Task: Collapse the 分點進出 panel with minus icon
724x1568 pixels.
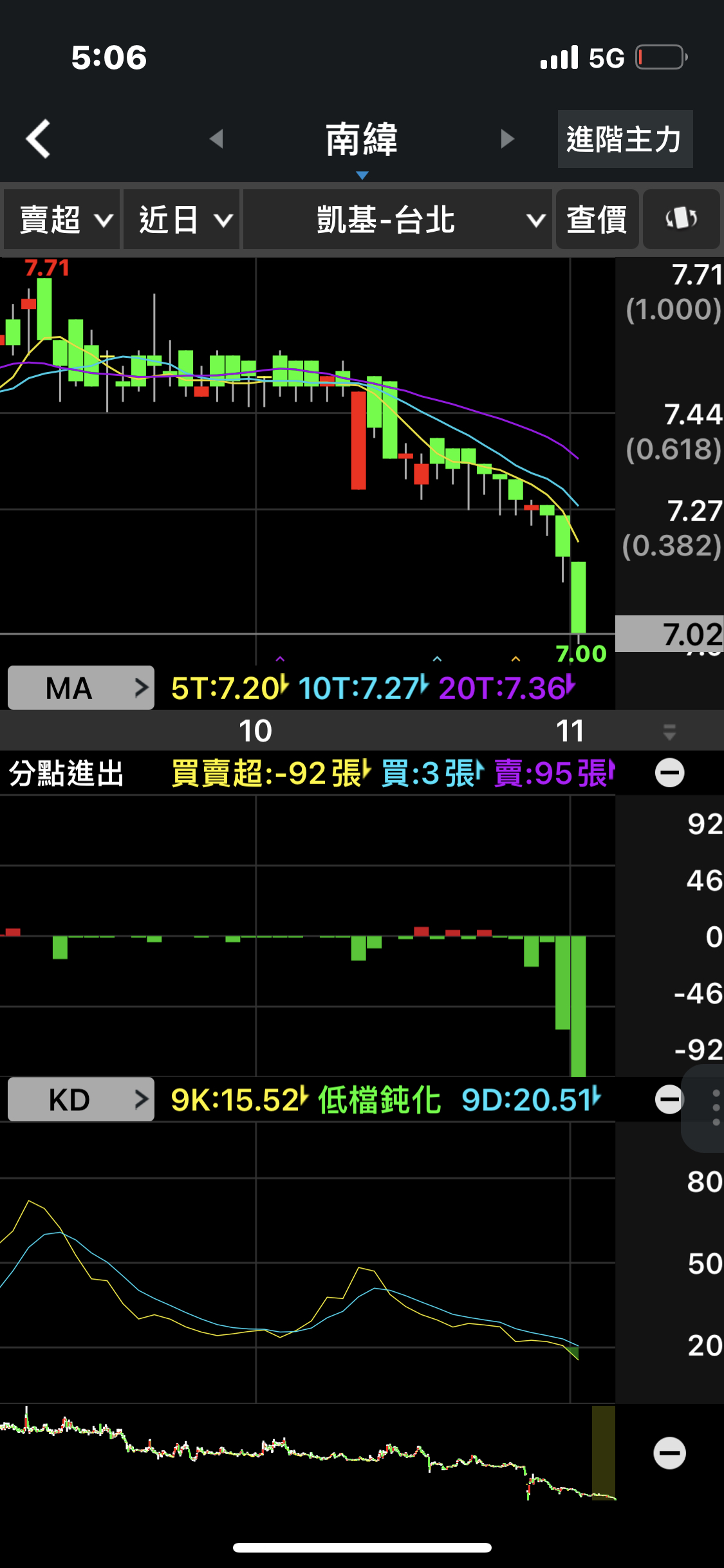Action: tap(669, 773)
